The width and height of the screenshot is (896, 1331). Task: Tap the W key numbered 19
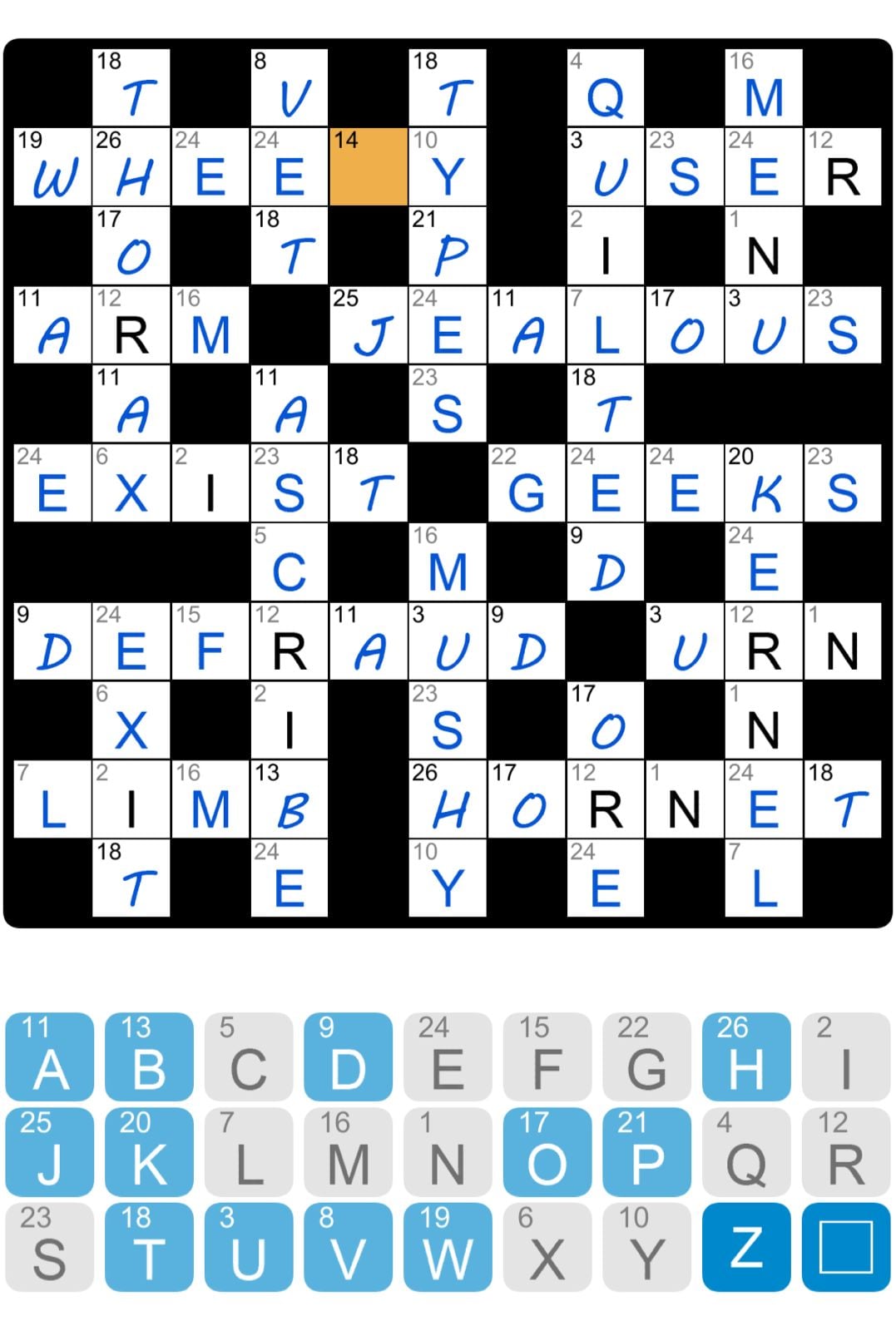(x=448, y=1246)
